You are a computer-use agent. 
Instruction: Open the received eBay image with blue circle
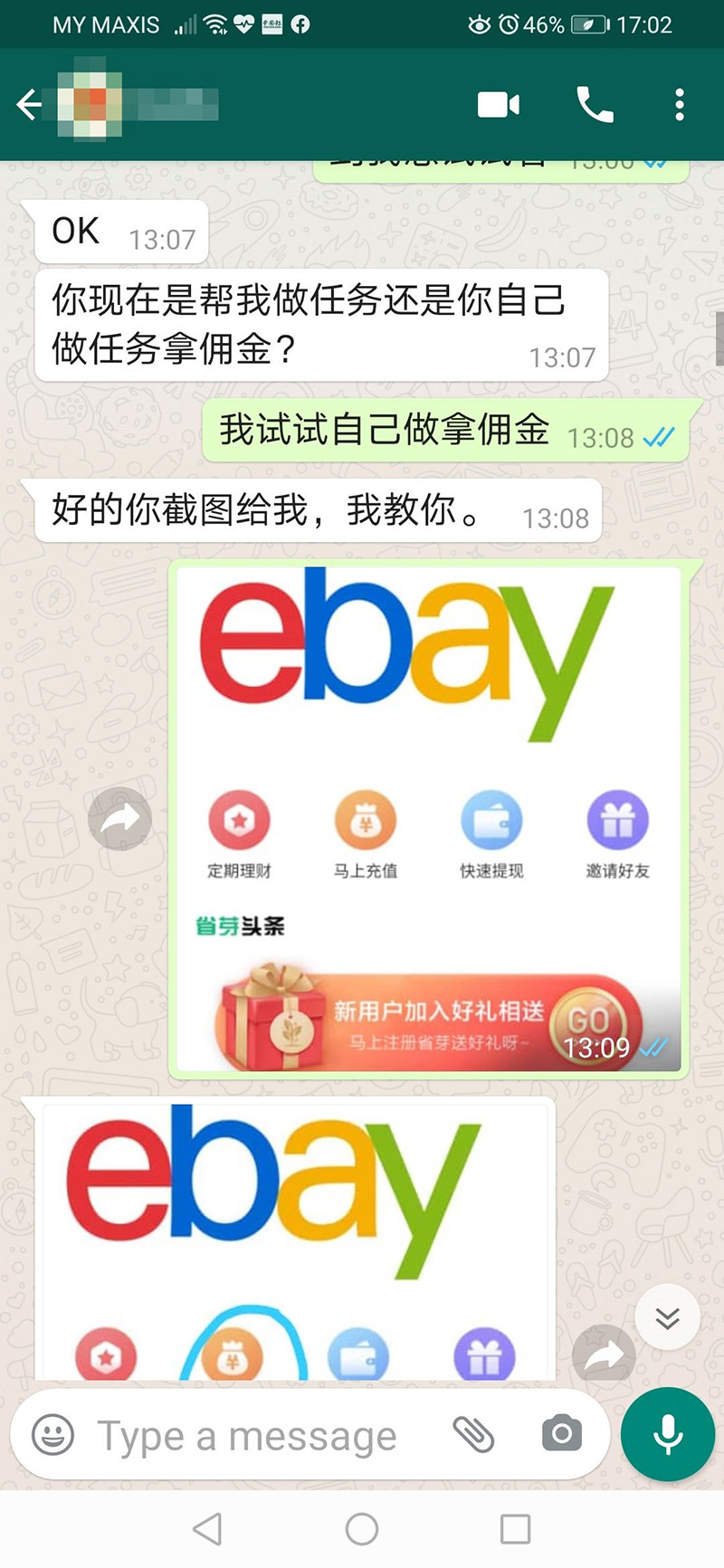coord(294,1240)
